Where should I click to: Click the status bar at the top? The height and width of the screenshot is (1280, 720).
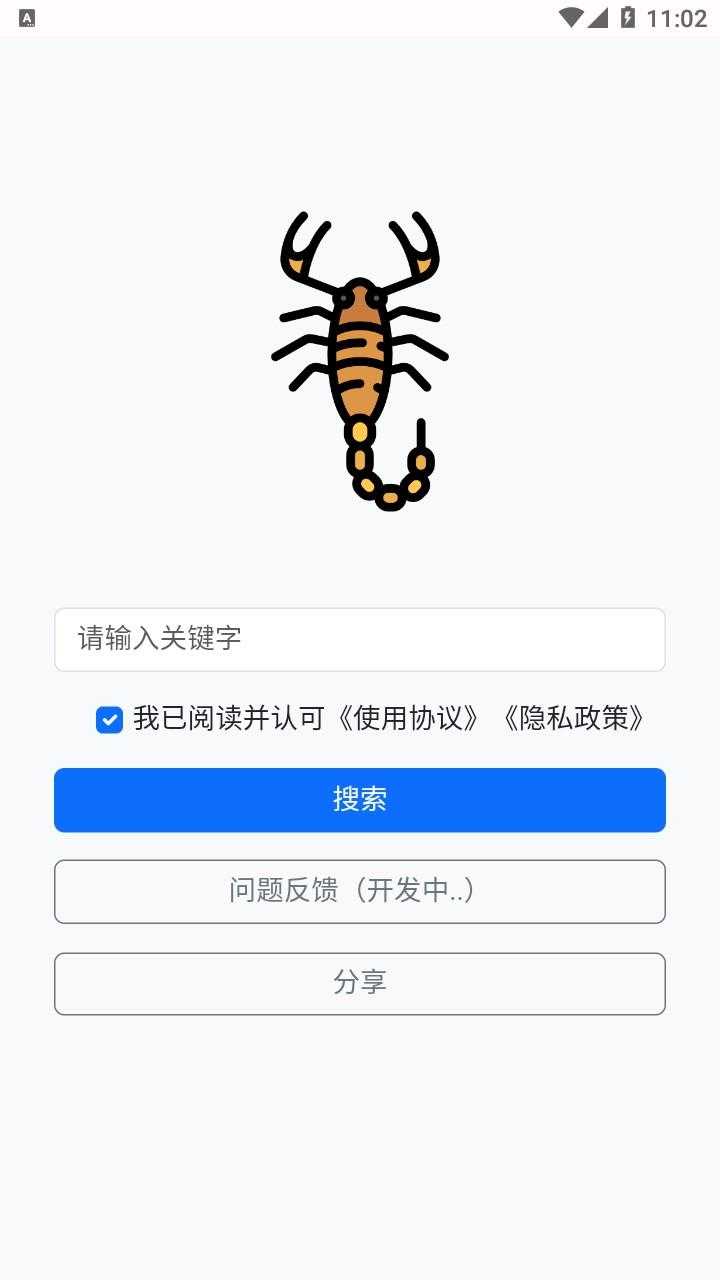coord(360,16)
